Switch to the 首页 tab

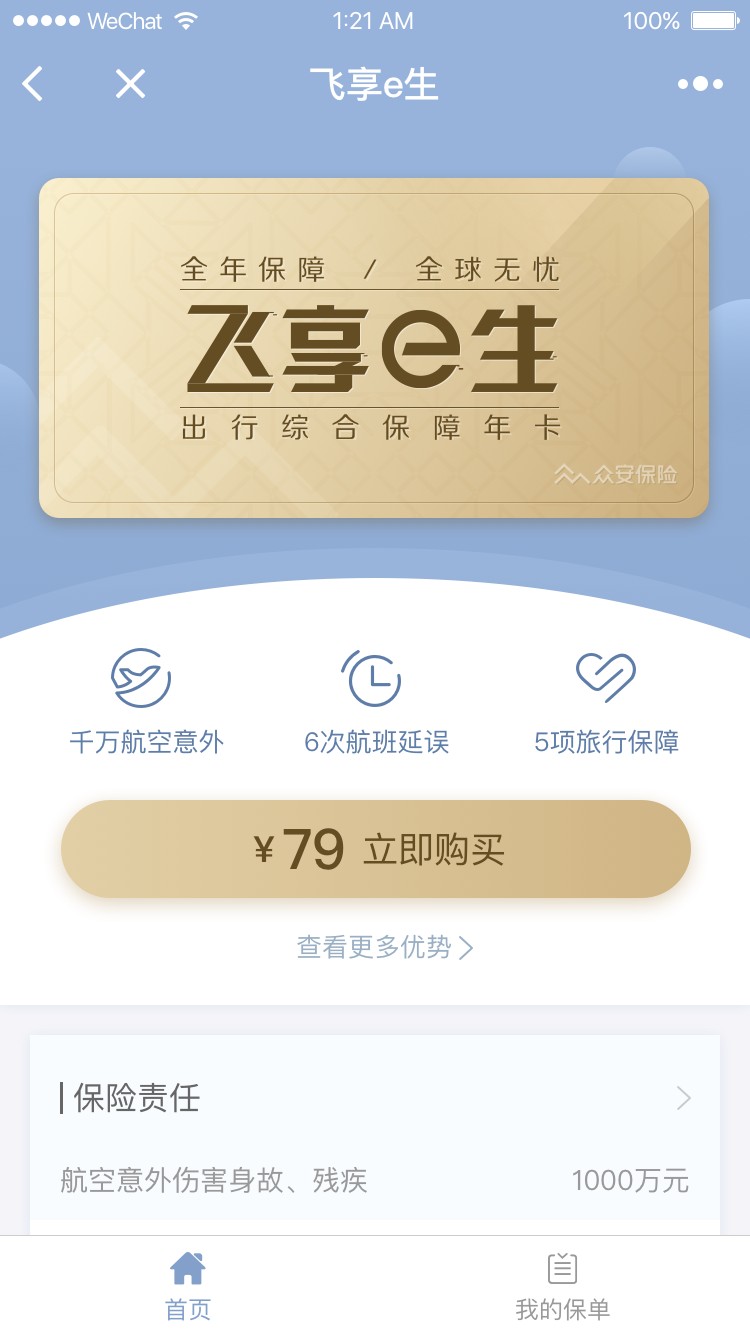click(x=188, y=1286)
